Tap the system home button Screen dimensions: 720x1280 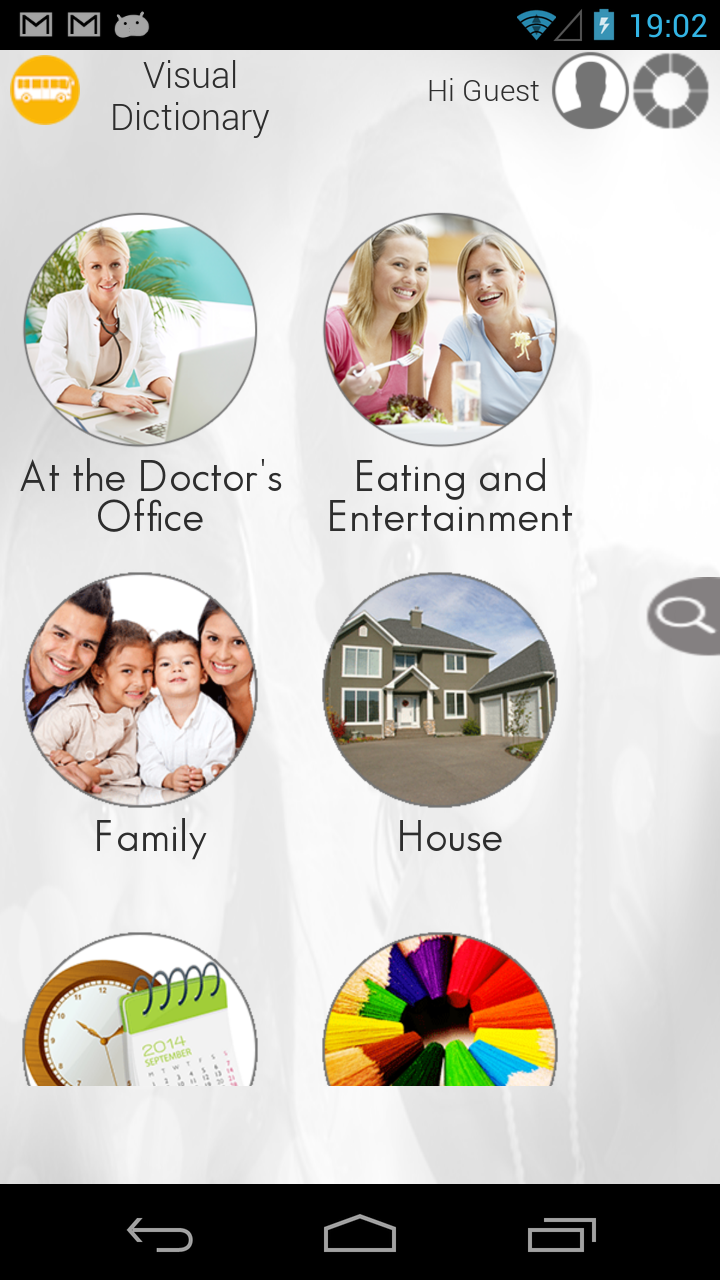360,1234
